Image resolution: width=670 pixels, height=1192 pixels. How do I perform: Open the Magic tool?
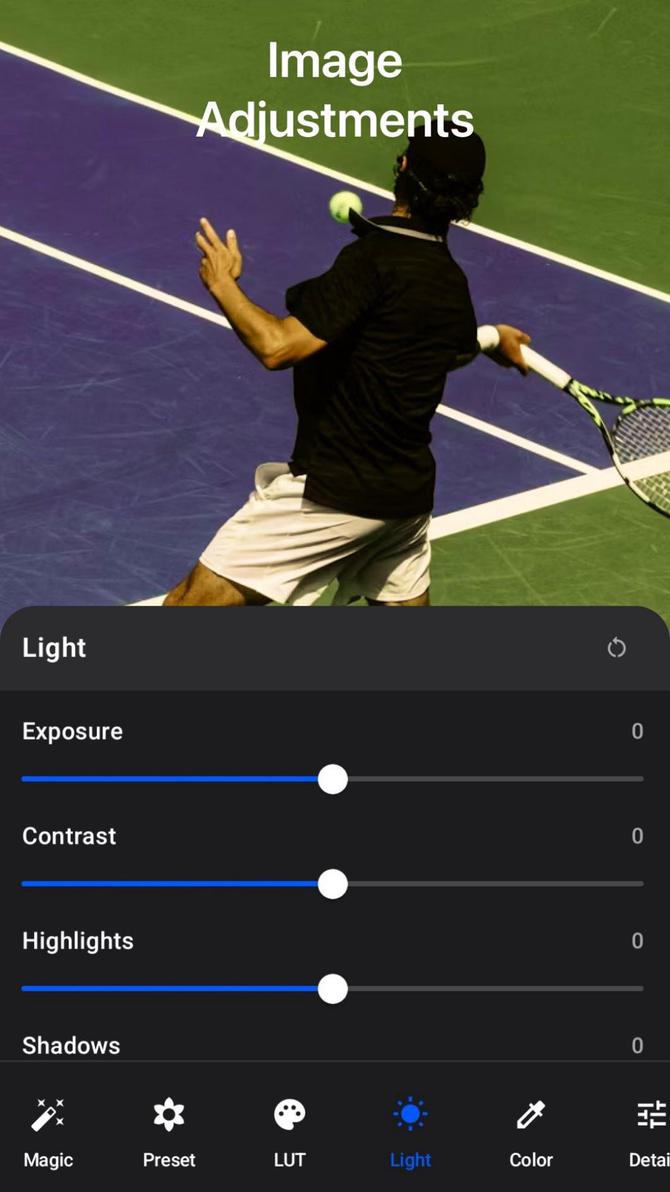point(48,1132)
